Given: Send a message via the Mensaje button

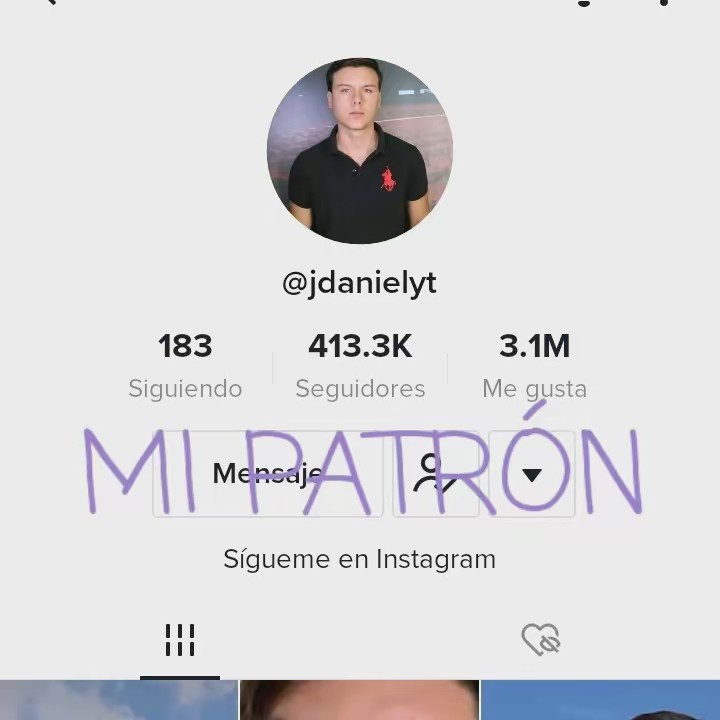Looking at the screenshot, I should click(267, 473).
